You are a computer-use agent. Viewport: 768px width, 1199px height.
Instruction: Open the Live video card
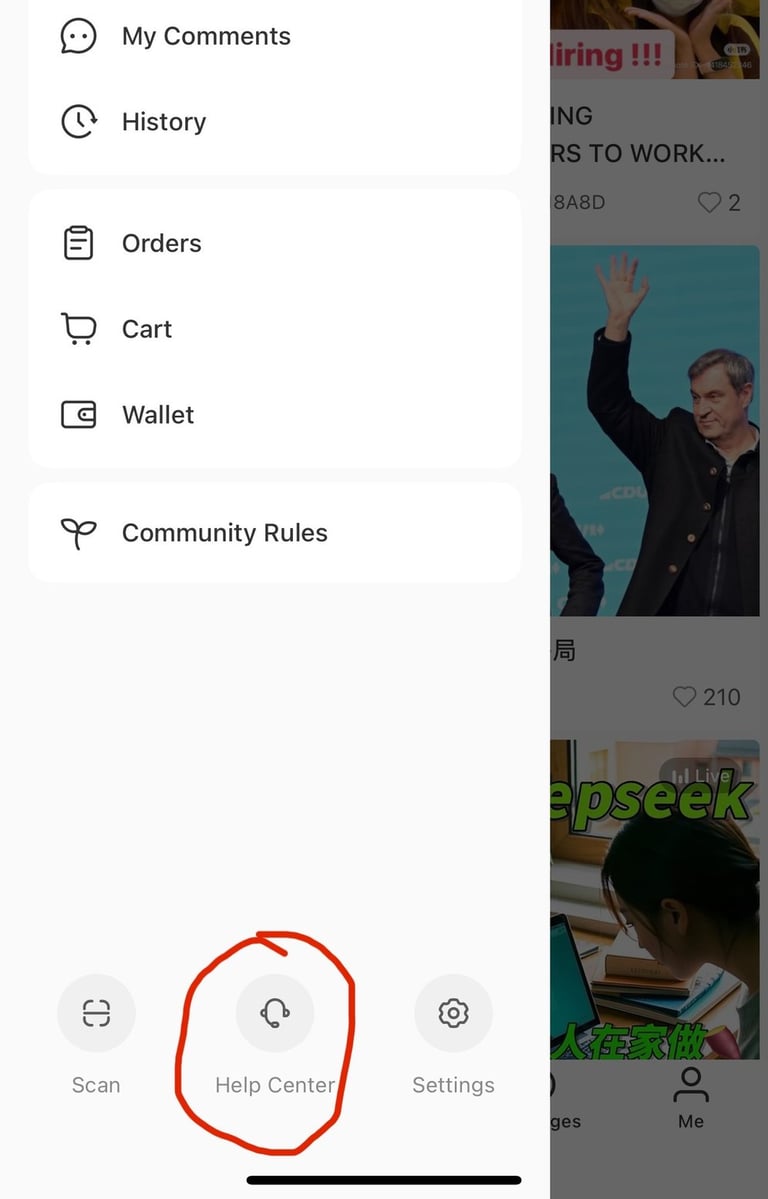655,900
